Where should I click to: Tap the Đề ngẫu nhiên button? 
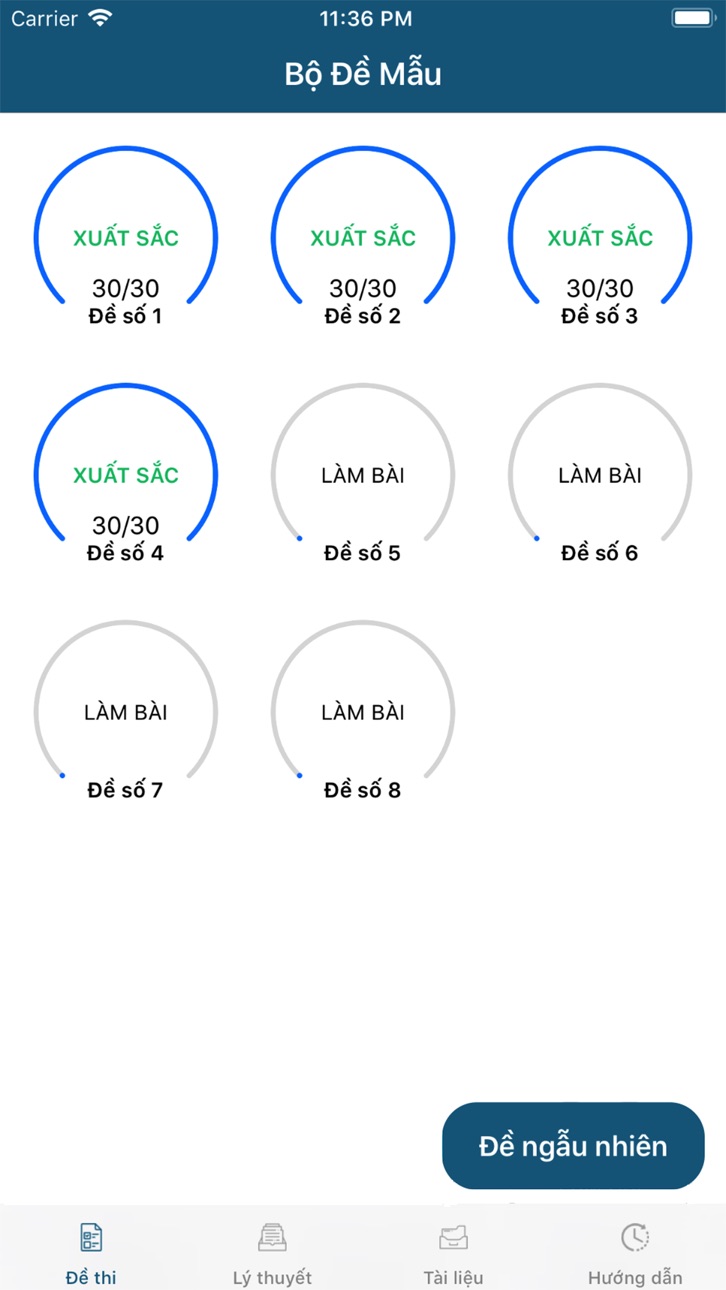(573, 1146)
